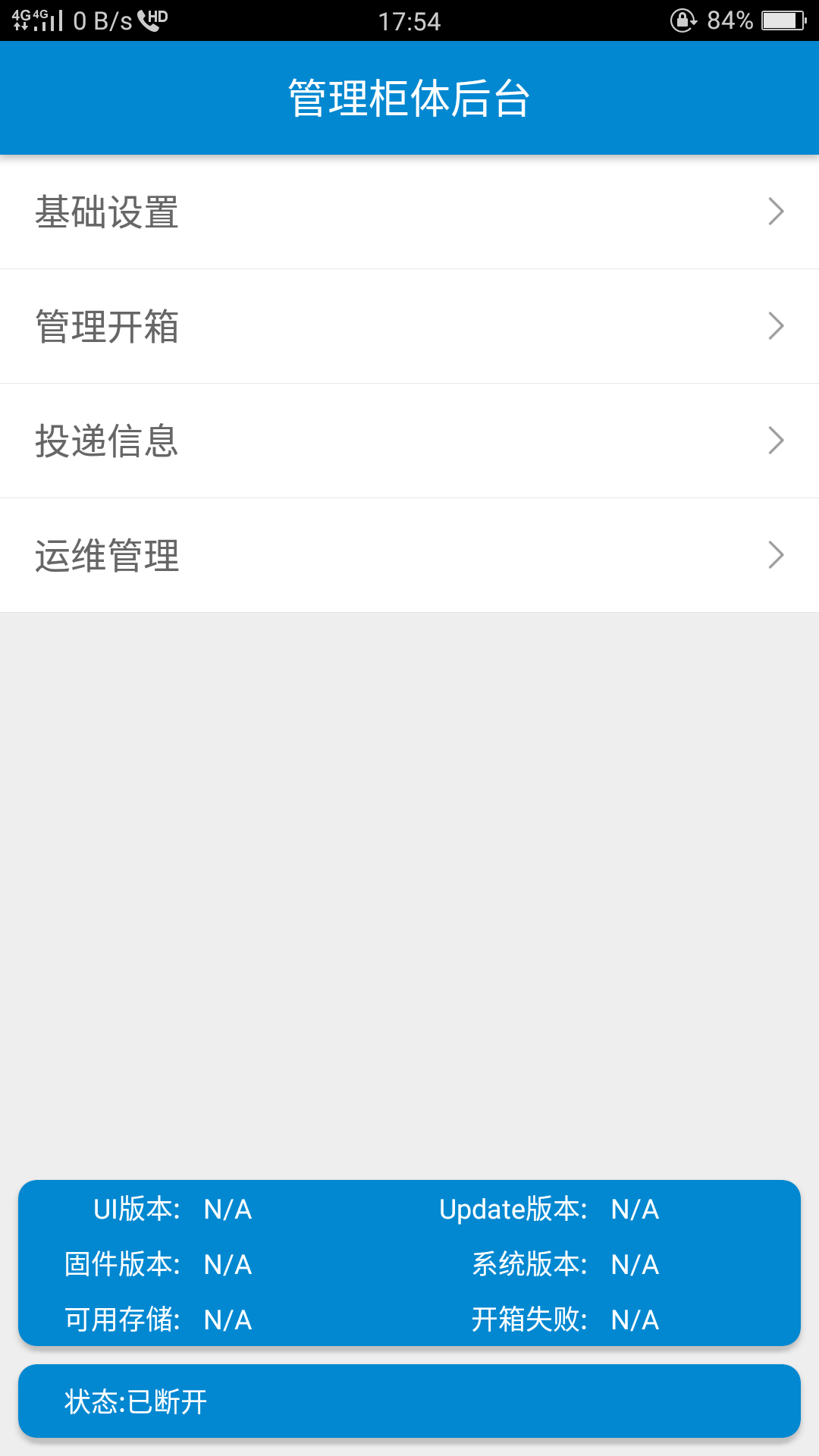The width and height of the screenshot is (819, 1456).
Task: Open the 基础设置 settings item
Action: [x=106, y=212]
